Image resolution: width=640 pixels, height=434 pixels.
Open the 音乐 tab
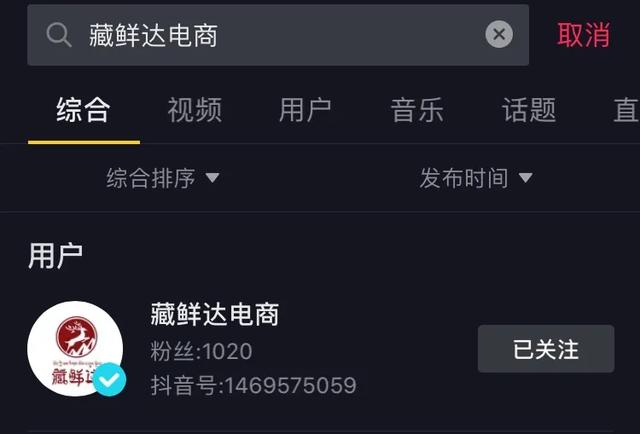417,110
